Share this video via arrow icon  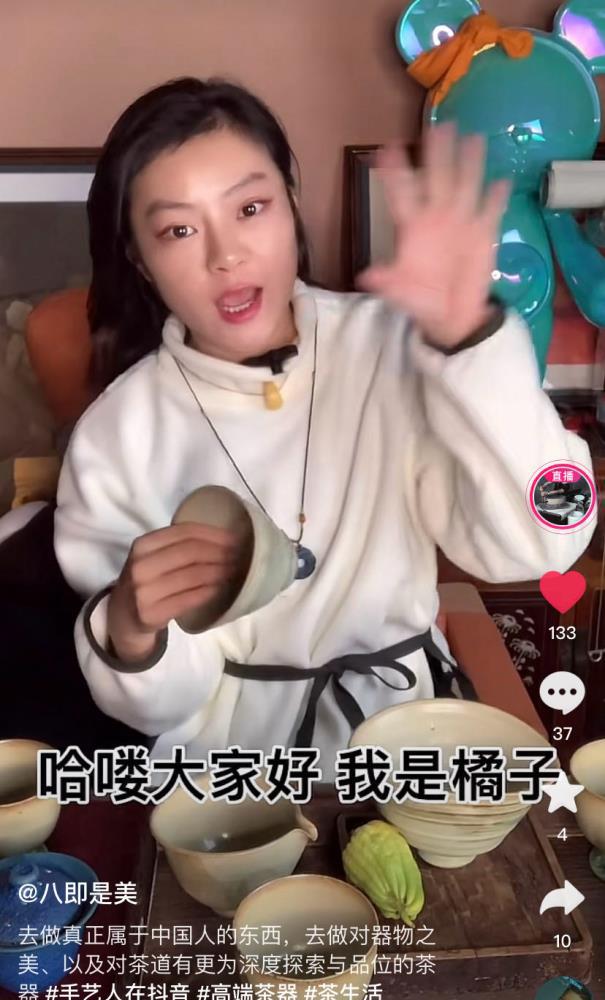562,899
